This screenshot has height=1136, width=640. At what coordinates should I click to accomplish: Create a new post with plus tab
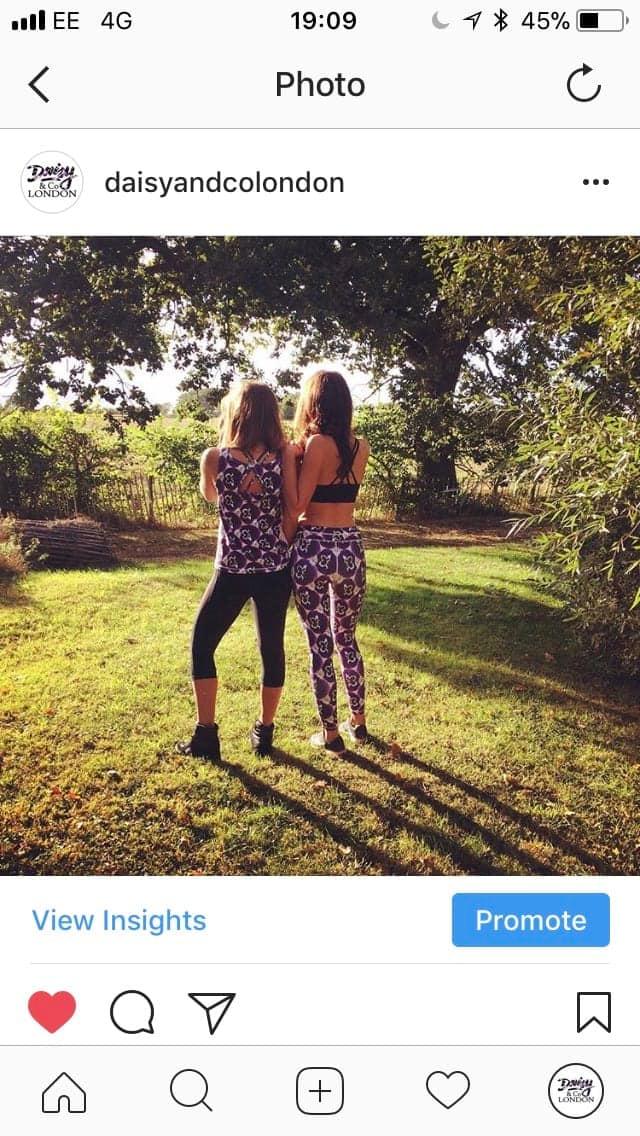320,1091
